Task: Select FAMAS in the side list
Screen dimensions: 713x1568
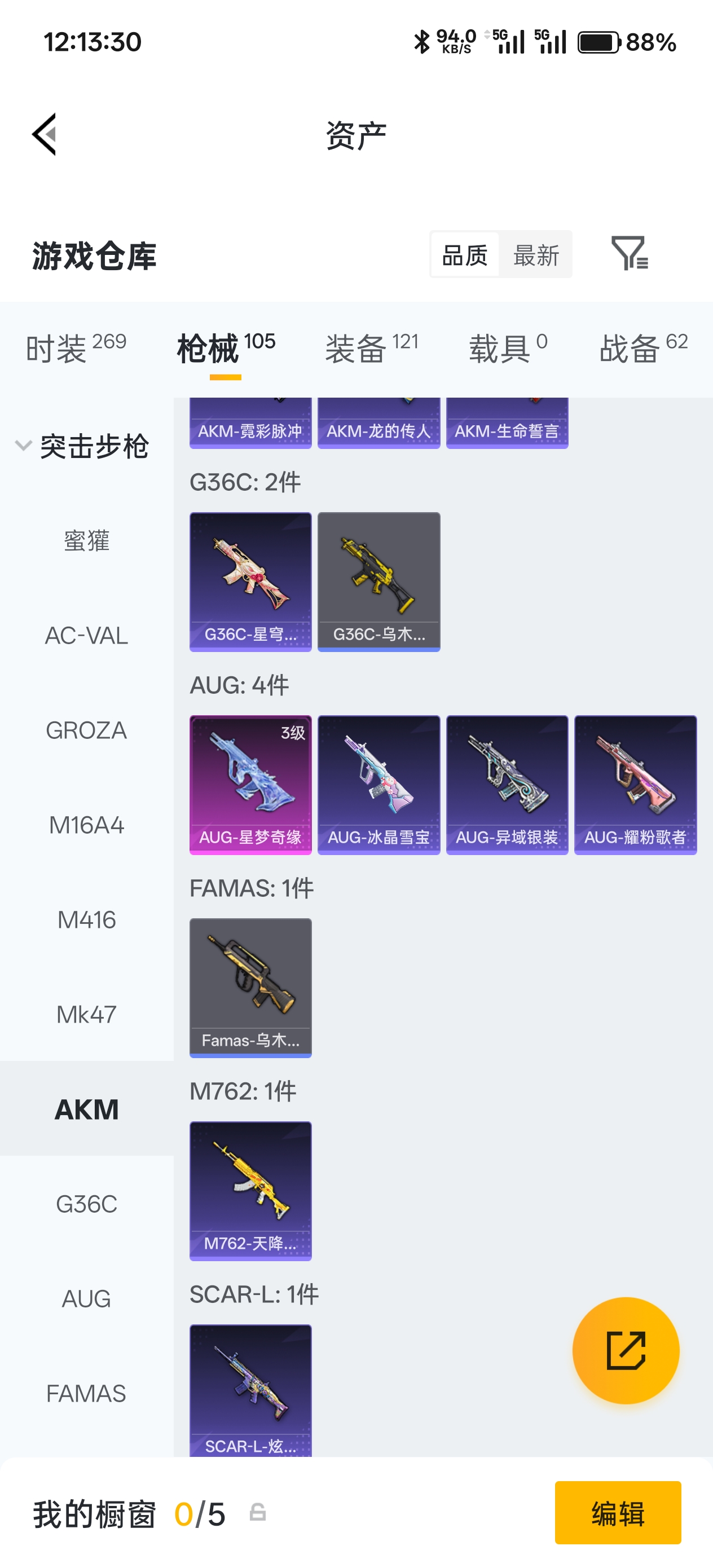Action: (86, 1393)
